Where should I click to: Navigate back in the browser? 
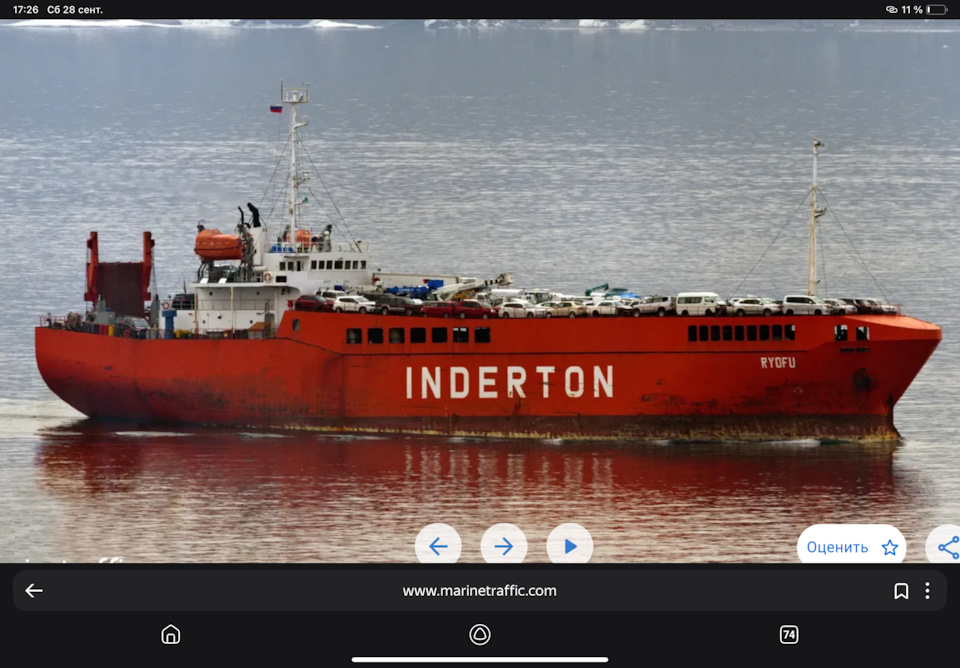pyautogui.click(x=34, y=591)
